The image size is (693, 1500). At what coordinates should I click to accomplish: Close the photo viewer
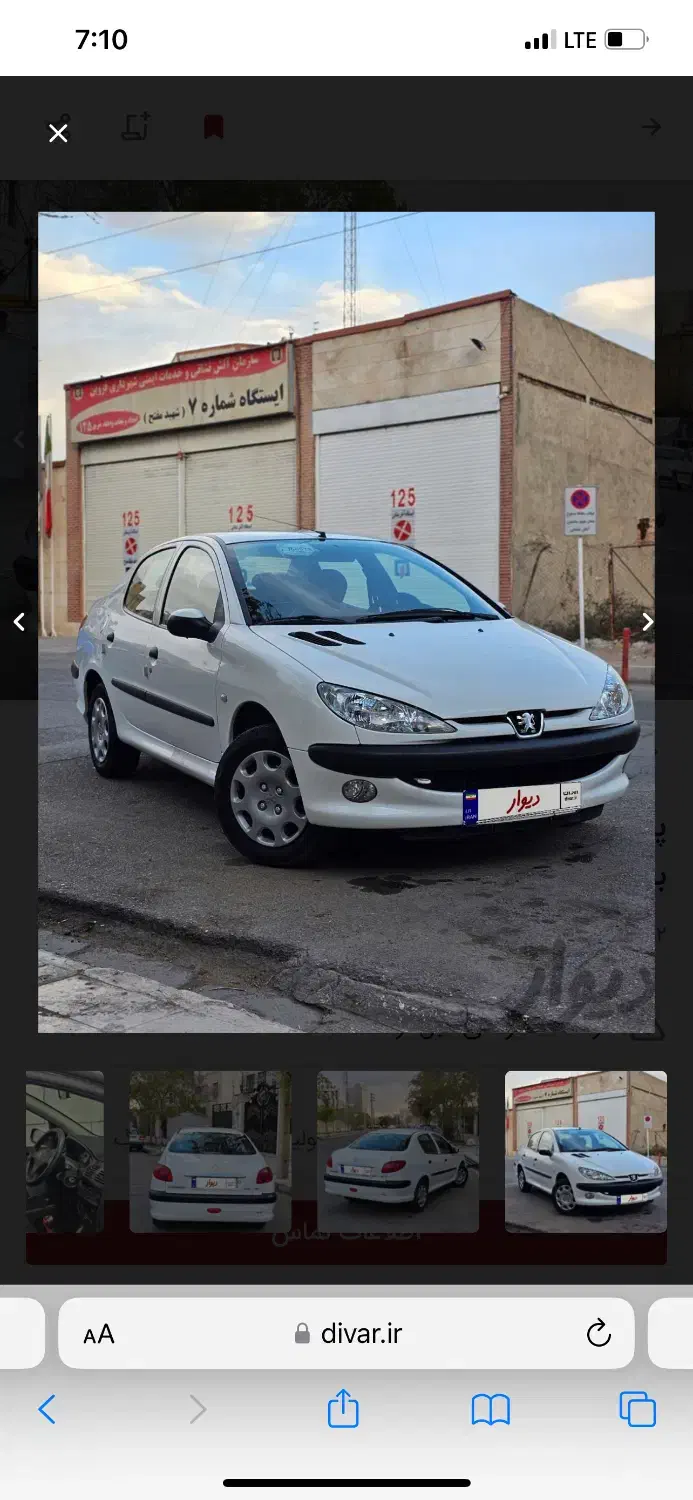(x=58, y=133)
